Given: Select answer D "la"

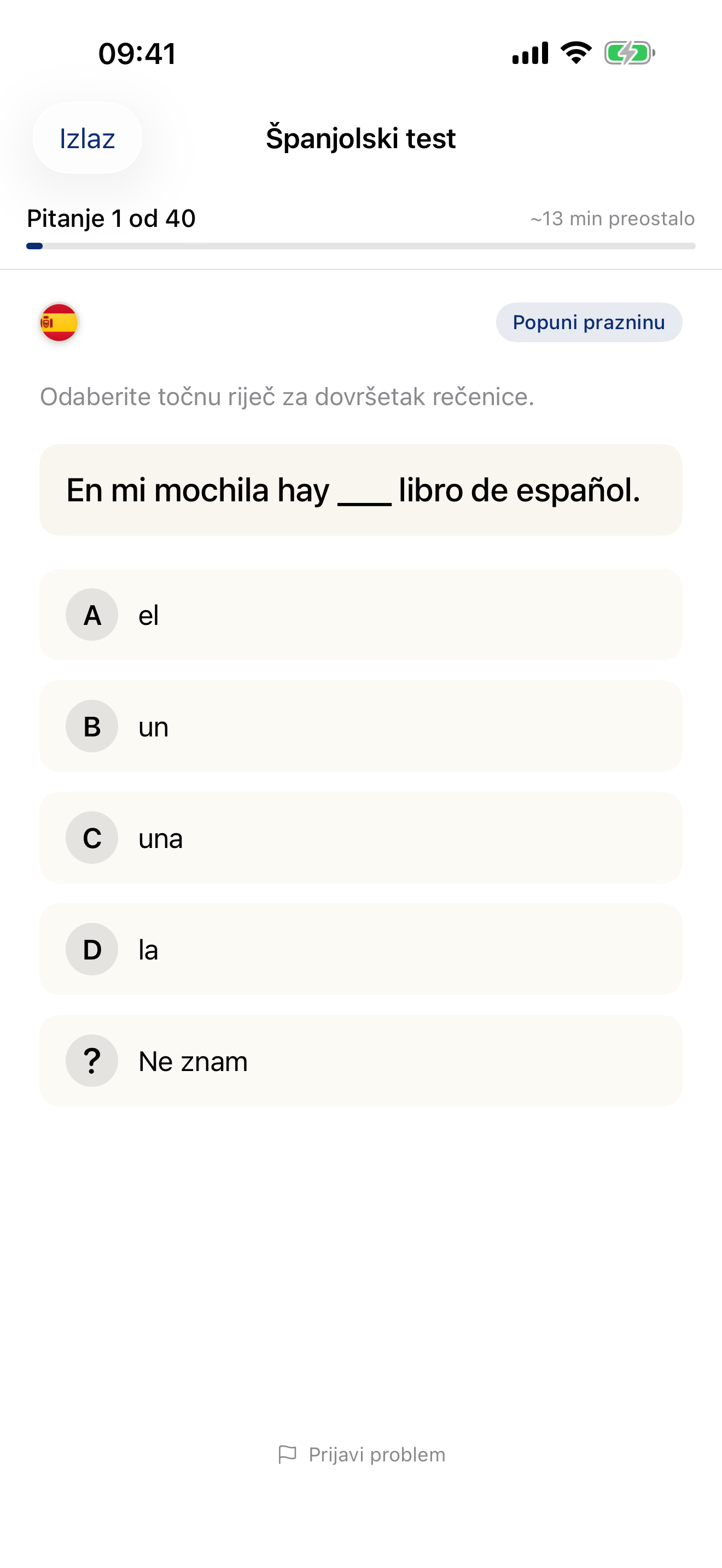Looking at the screenshot, I should (x=360, y=949).
